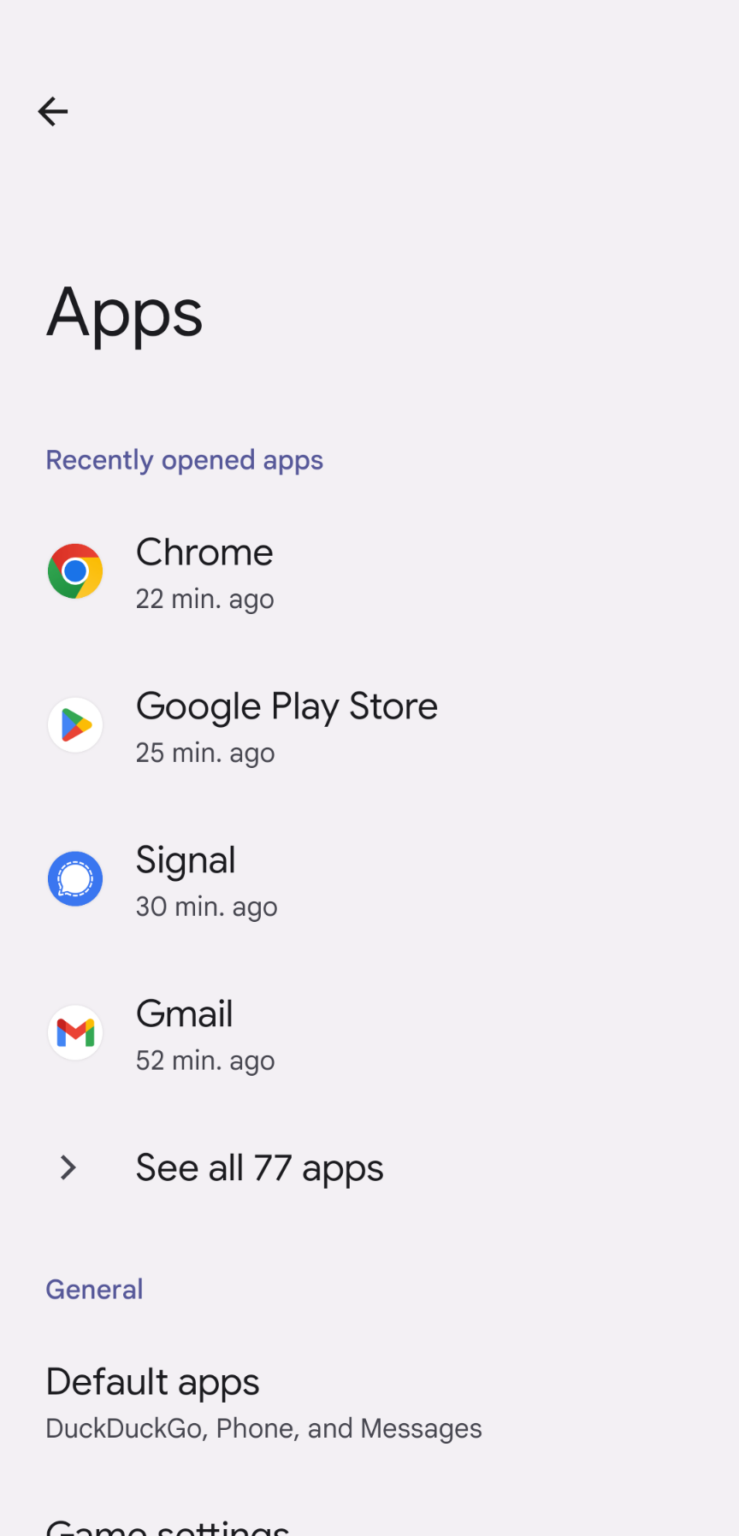The width and height of the screenshot is (739, 1536).
Task: Tap the Apps page title
Action: 123,313
